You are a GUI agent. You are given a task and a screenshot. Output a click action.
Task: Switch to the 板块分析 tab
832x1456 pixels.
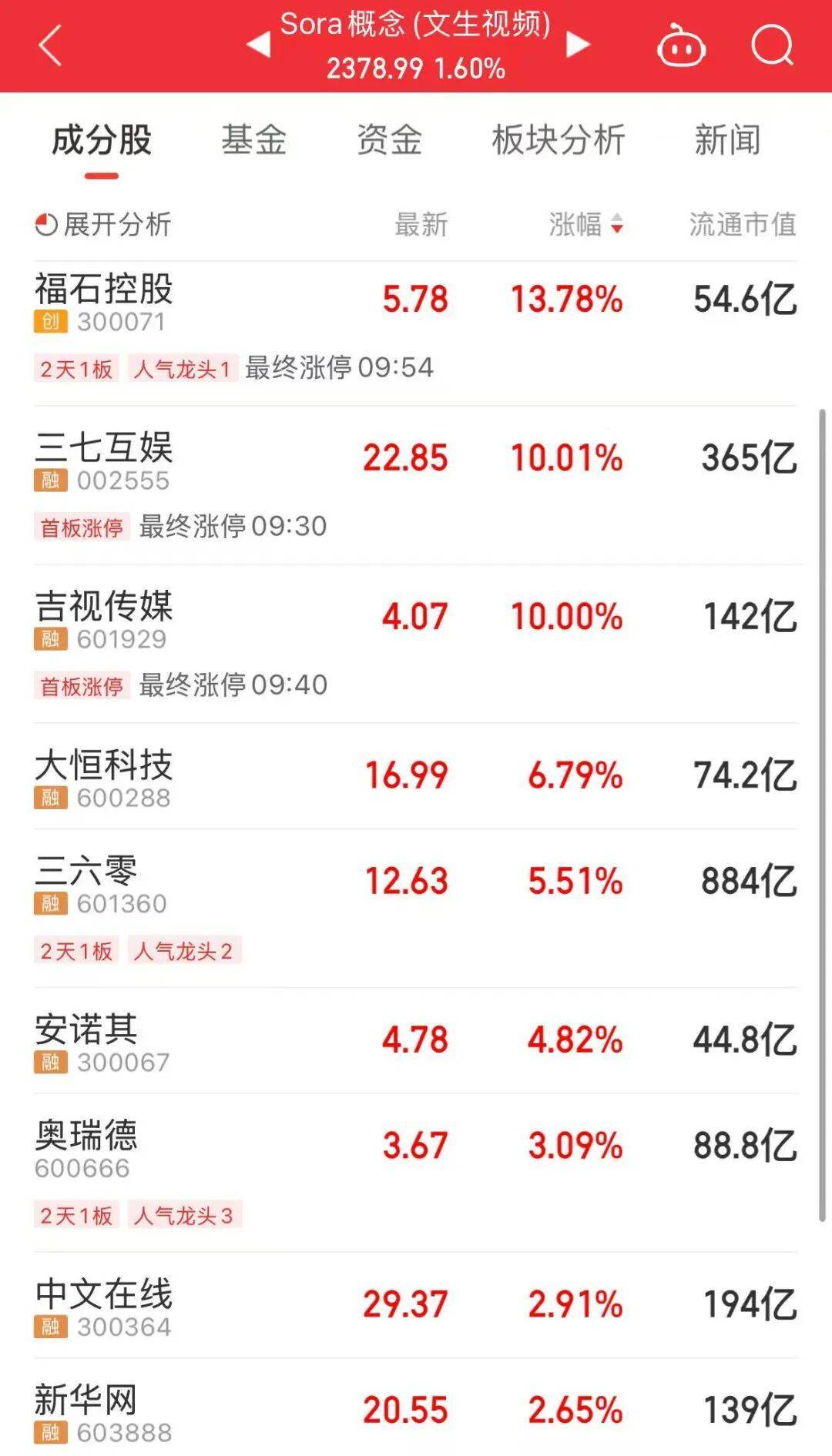557,140
